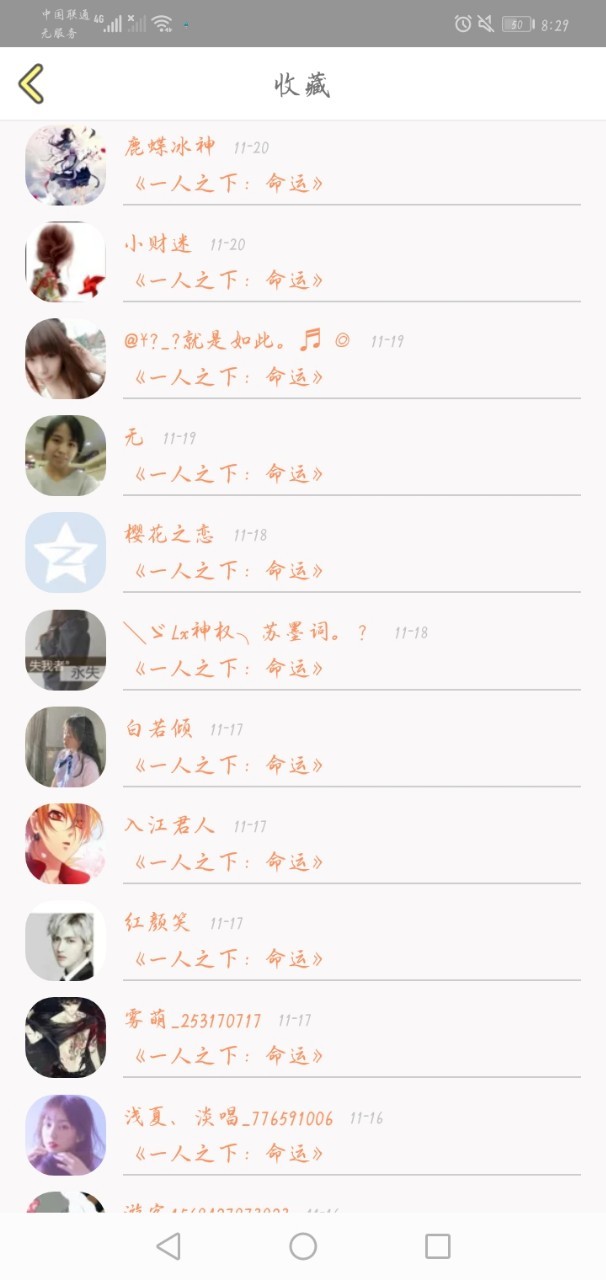This screenshot has height=1280, width=606.
Task: Open the favorite from 红颜笑
Action: click(x=303, y=940)
